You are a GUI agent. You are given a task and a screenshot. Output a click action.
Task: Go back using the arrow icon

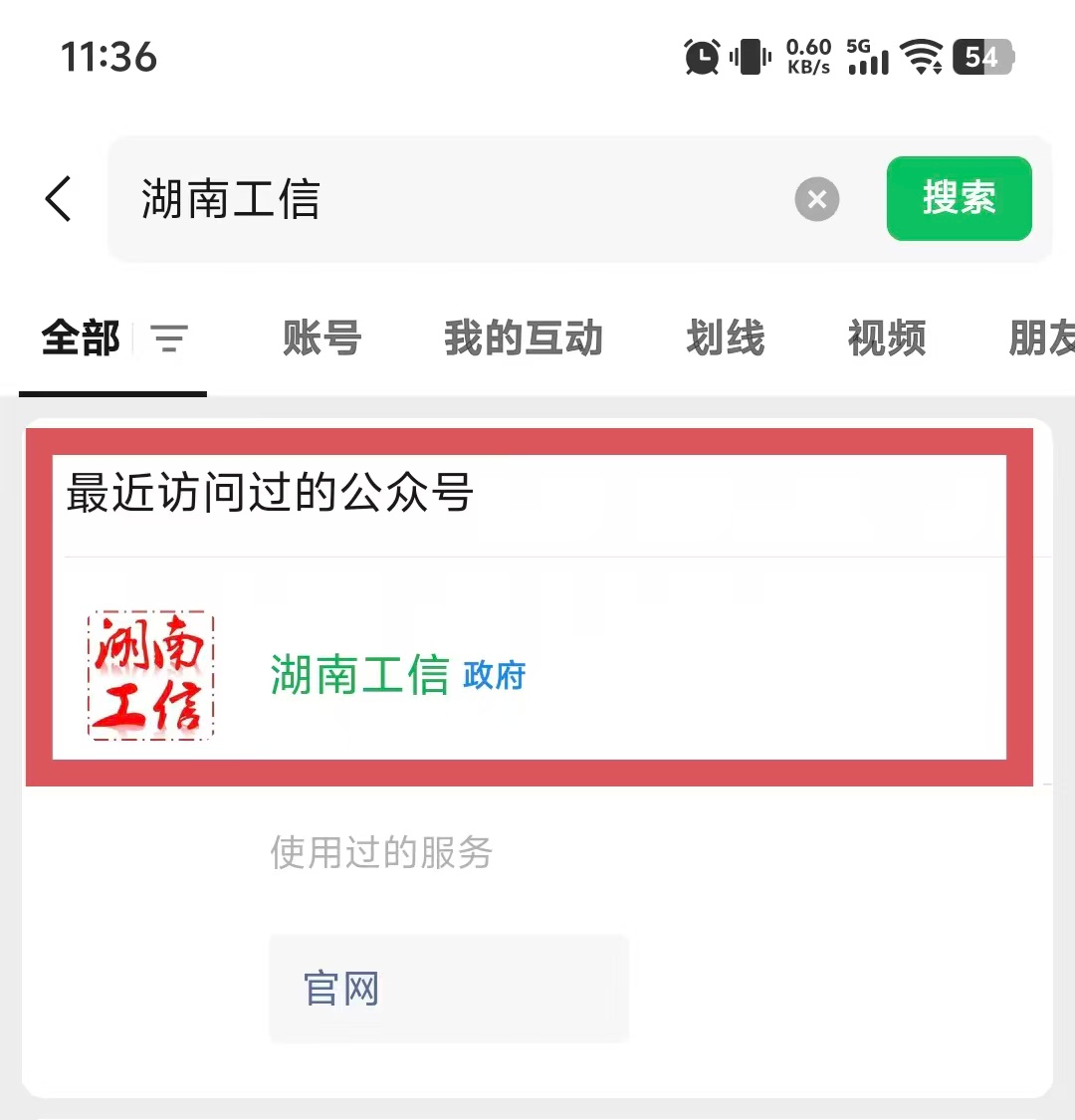tap(59, 199)
